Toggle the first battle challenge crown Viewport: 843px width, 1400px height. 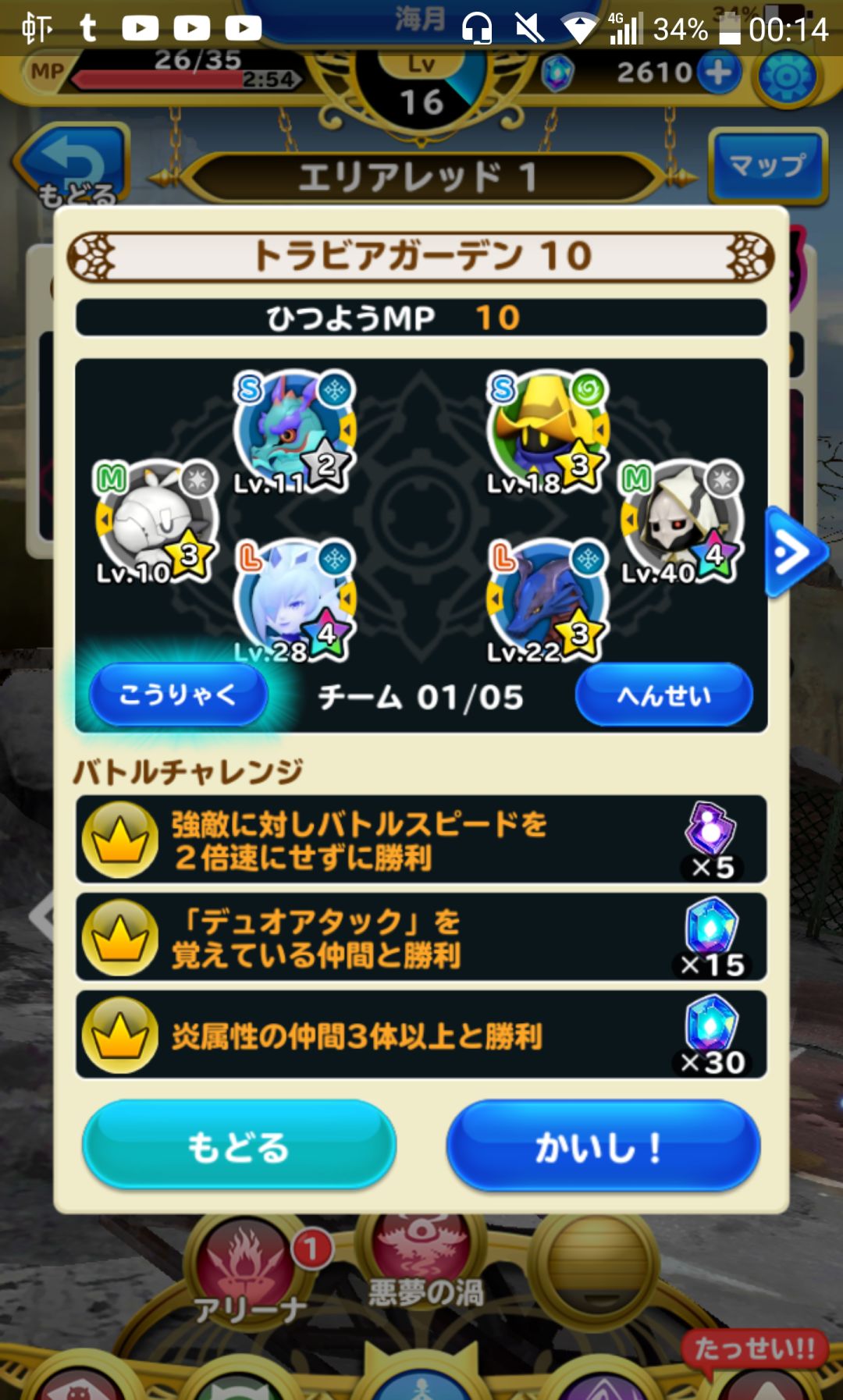(x=121, y=840)
